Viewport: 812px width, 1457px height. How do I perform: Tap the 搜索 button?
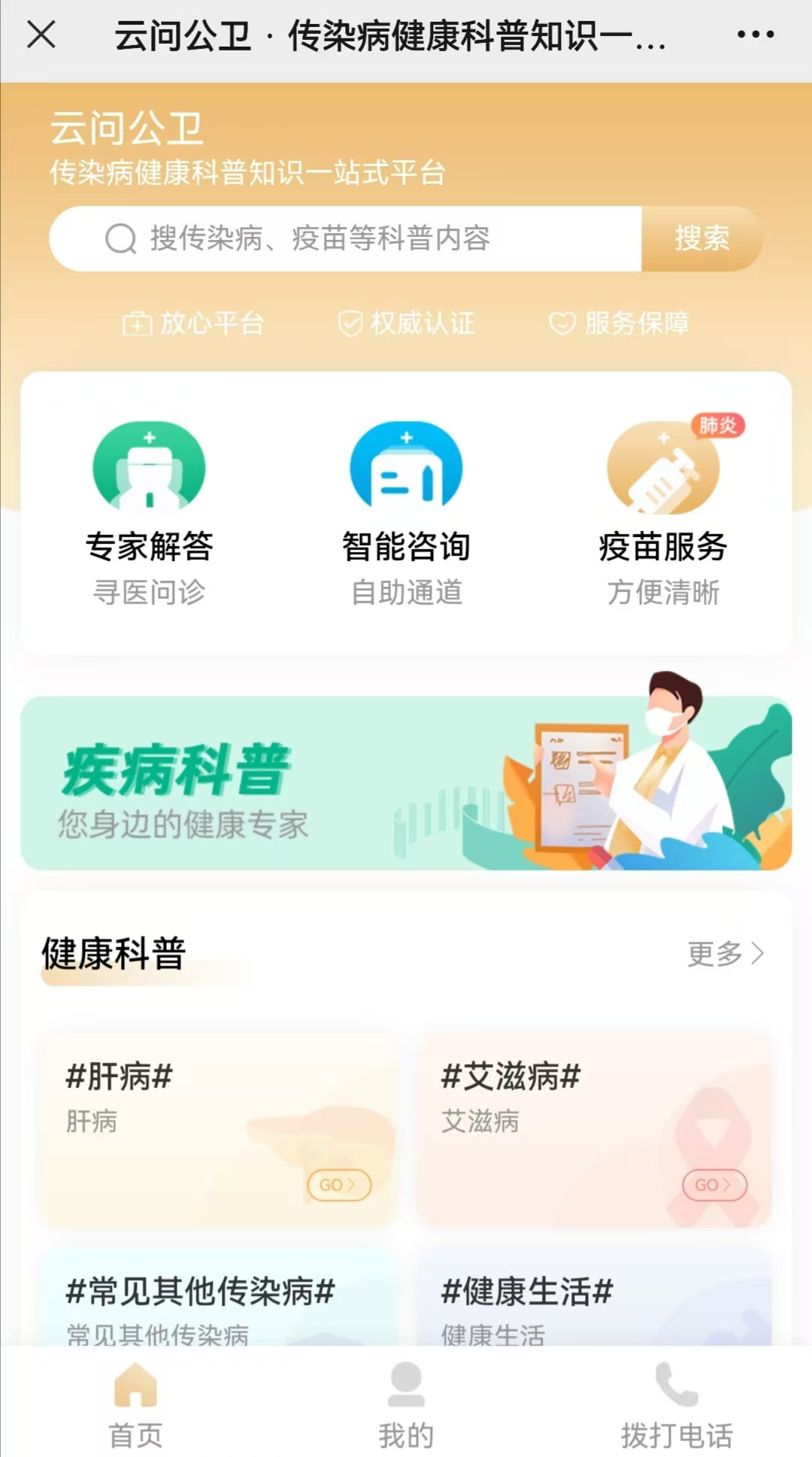[701, 239]
